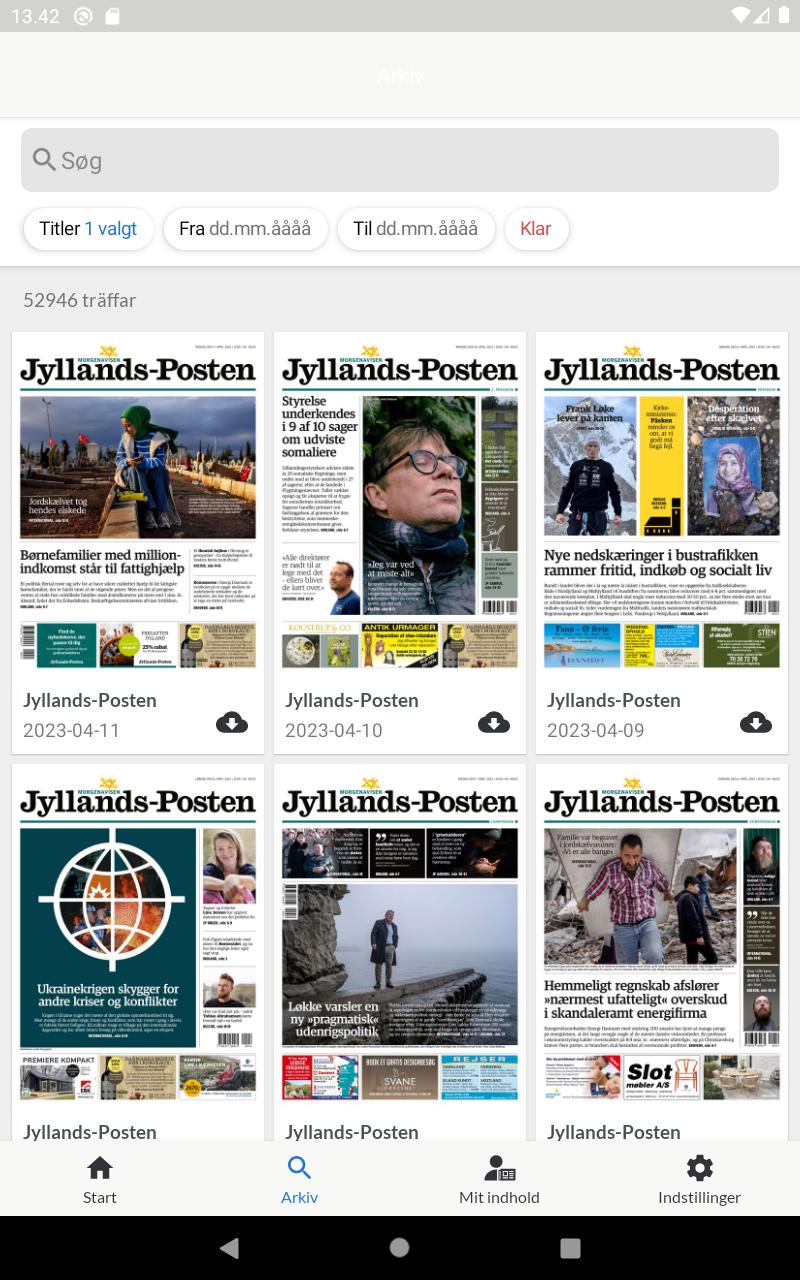Open the Titler filter chip
This screenshot has height=1280, width=800.
tap(88, 229)
